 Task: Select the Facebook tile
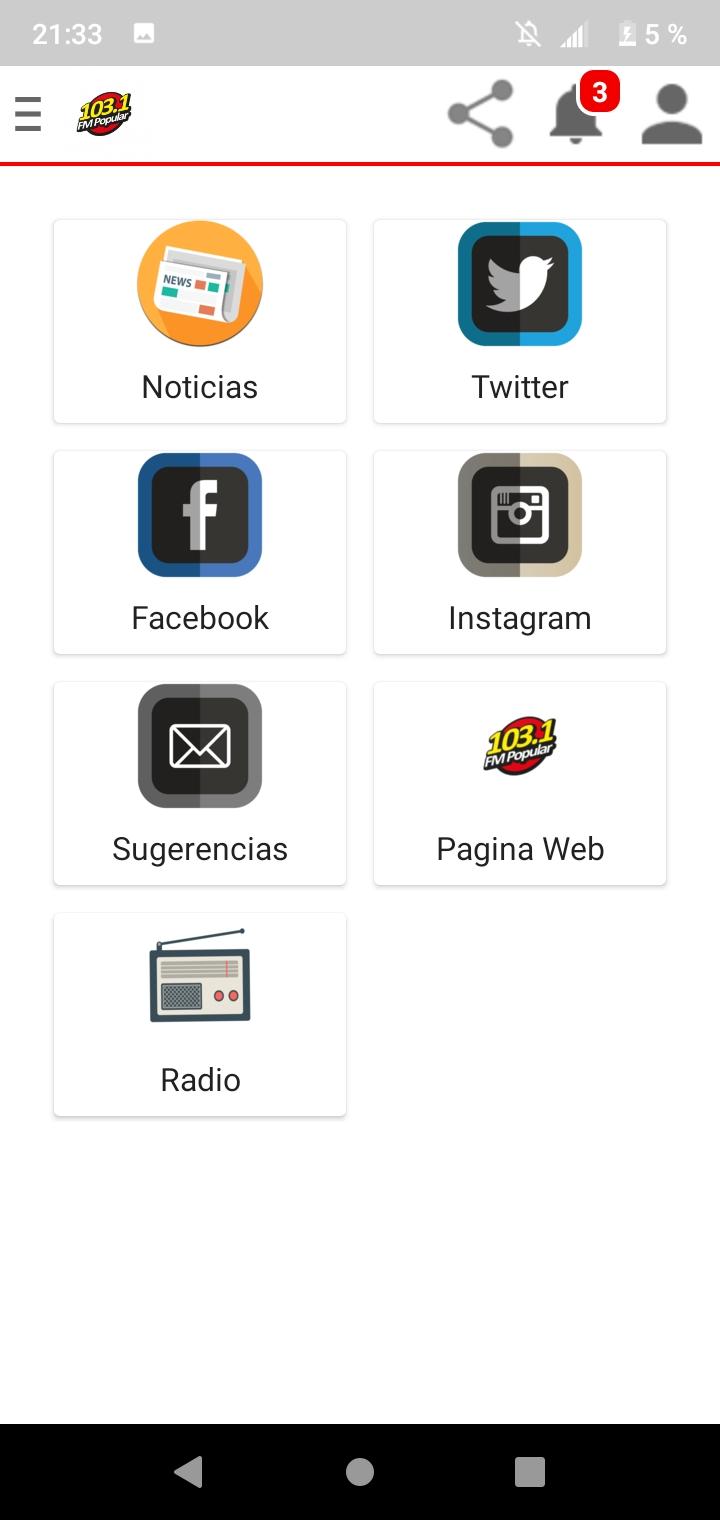(x=200, y=552)
